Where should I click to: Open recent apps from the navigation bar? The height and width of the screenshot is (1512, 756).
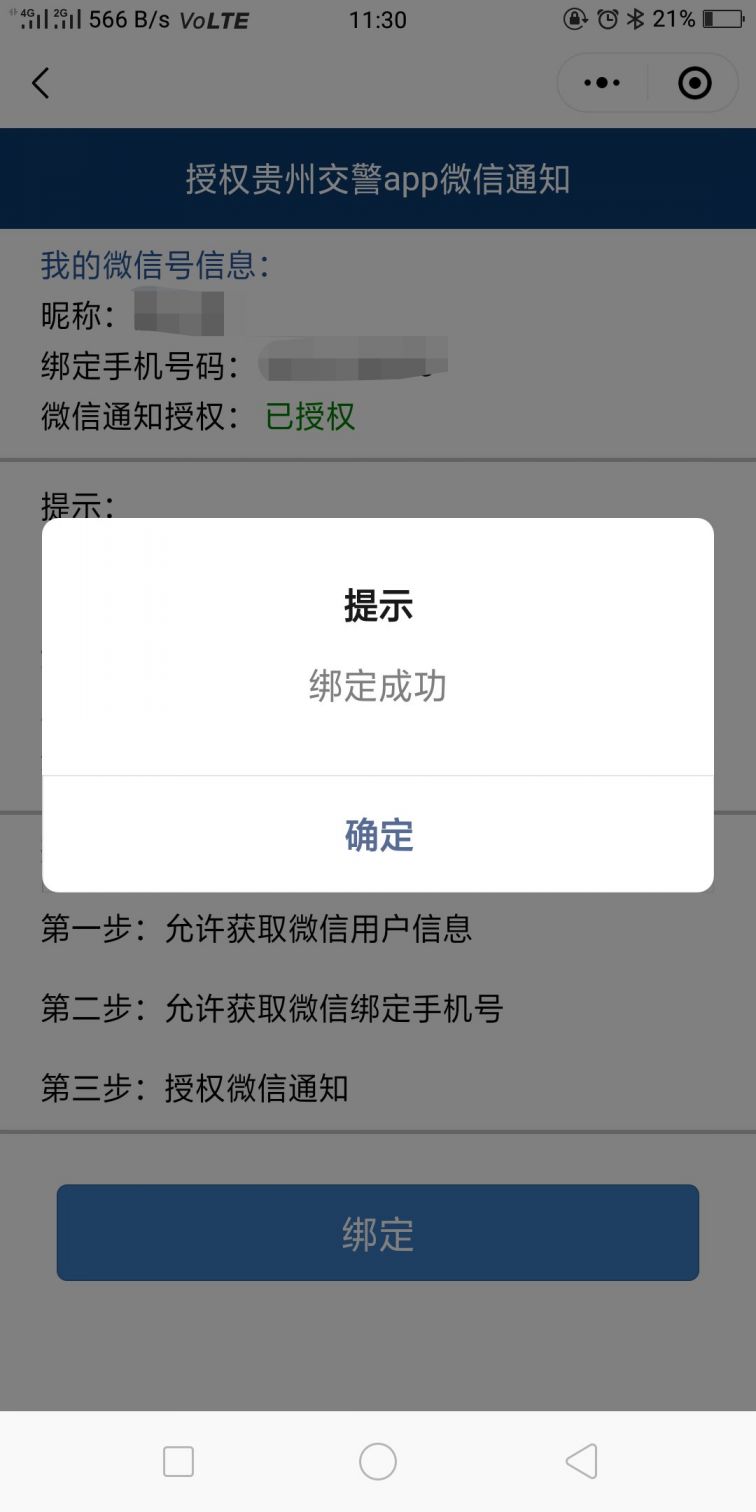coord(178,1461)
